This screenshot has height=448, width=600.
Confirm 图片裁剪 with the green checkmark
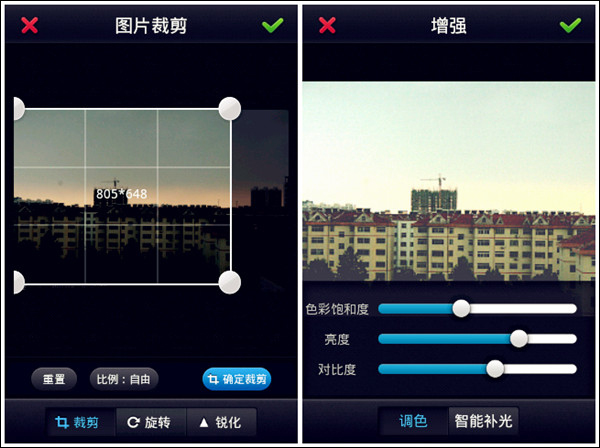coord(272,25)
